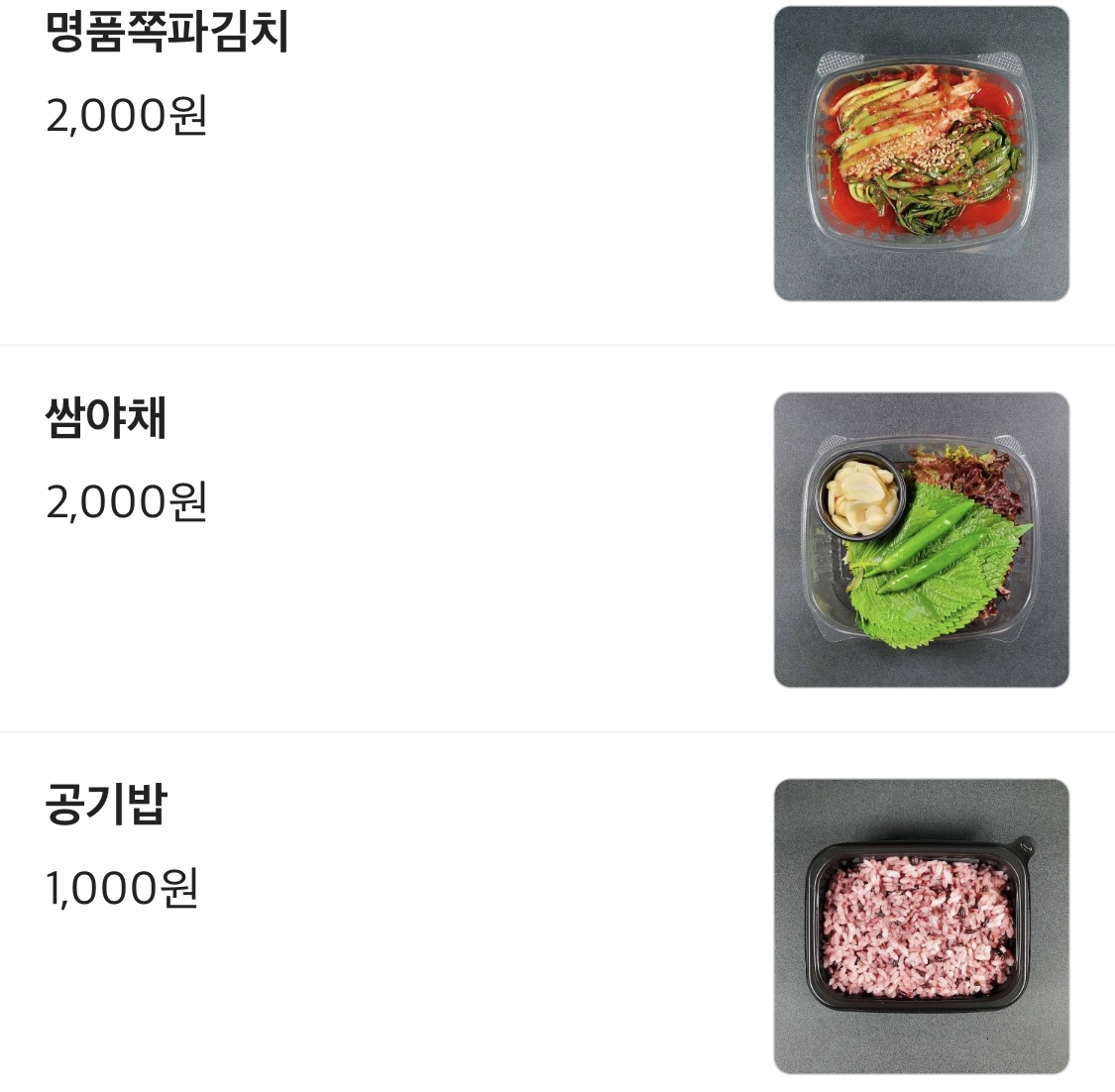View the 명품쪽파김치 food photo
1115x1092 pixels.
click(921, 154)
